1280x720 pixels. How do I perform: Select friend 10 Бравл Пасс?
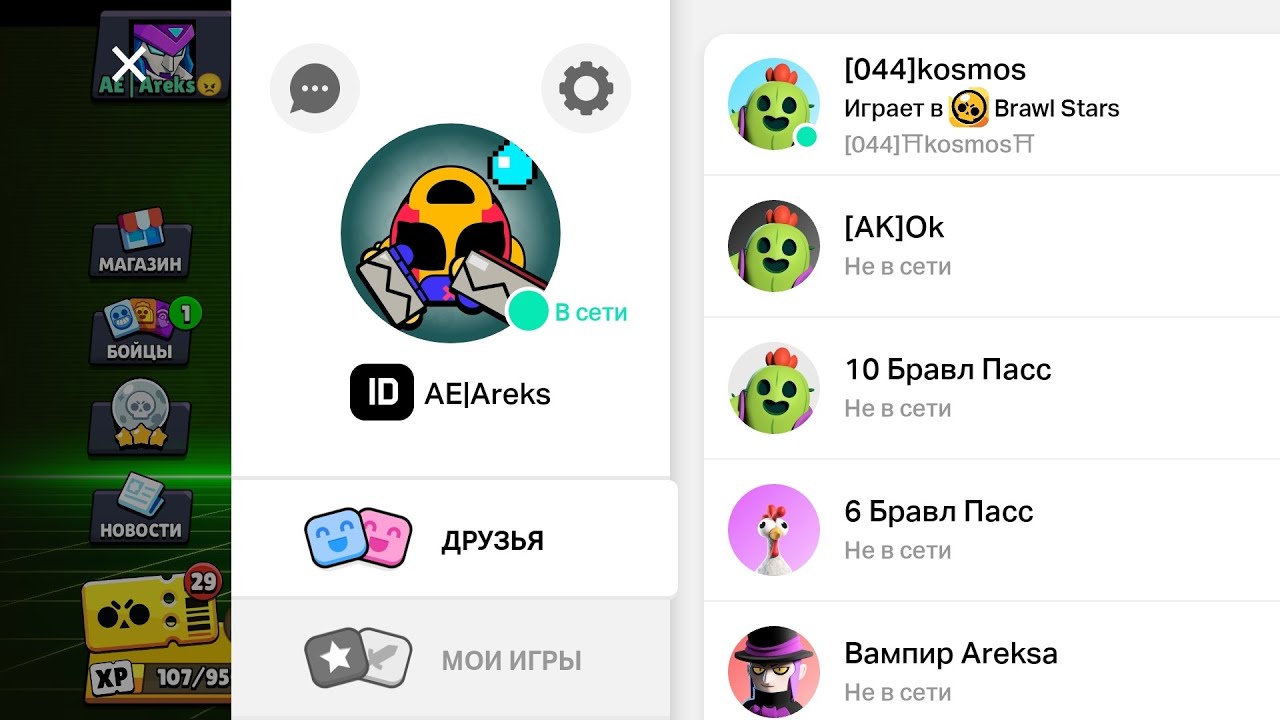coord(990,387)
